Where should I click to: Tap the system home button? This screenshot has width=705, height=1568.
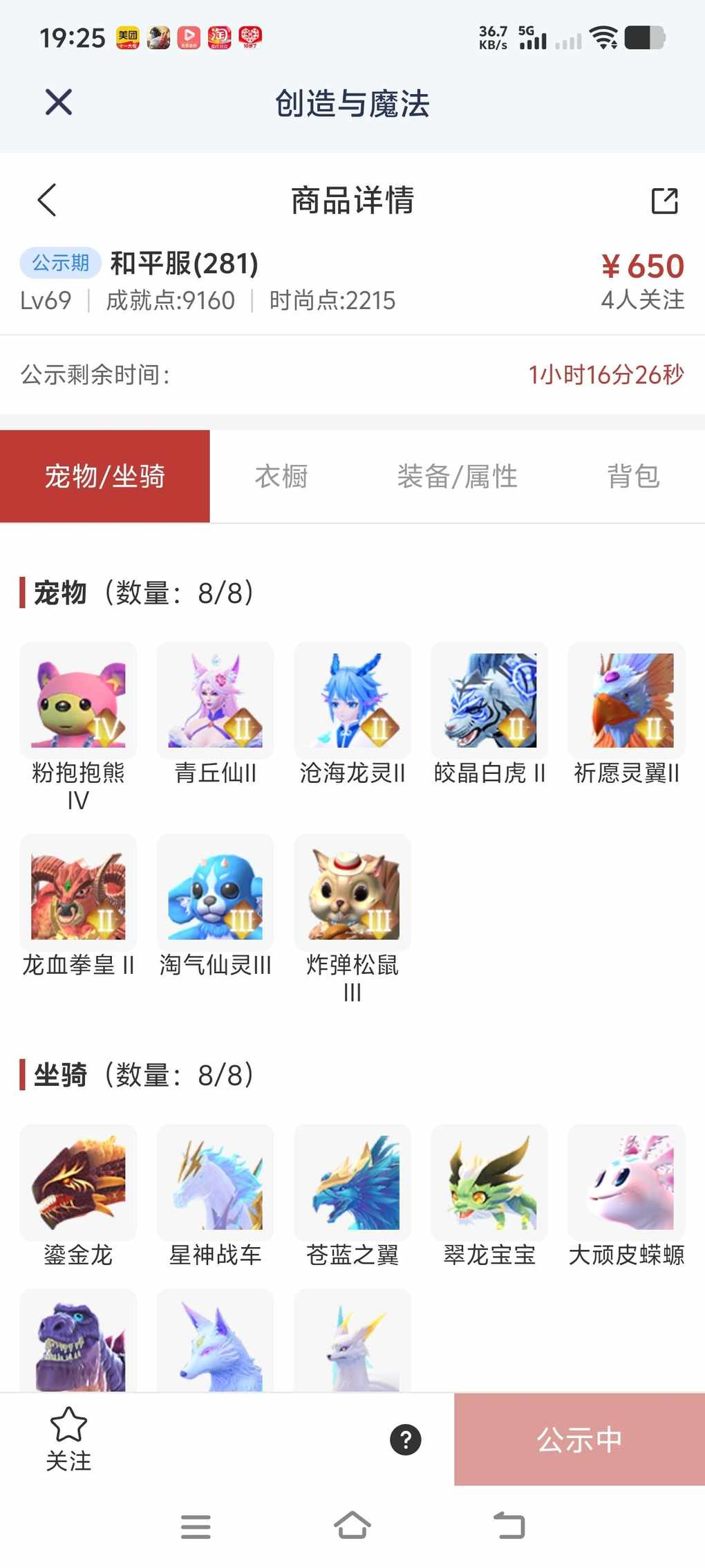pos(352,1525)
